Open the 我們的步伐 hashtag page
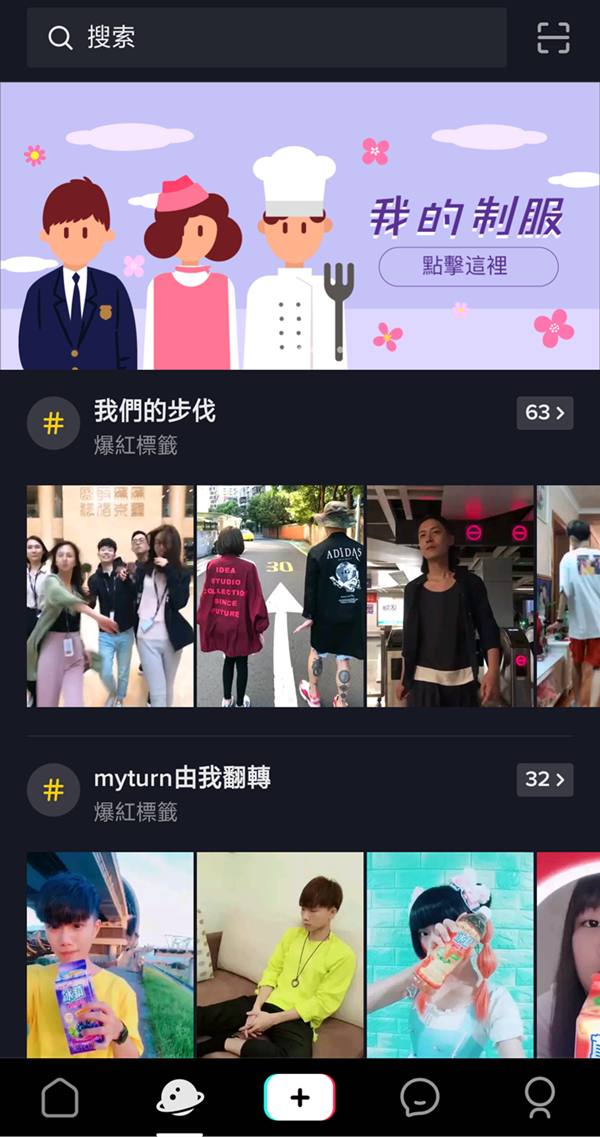 (155, 411)
